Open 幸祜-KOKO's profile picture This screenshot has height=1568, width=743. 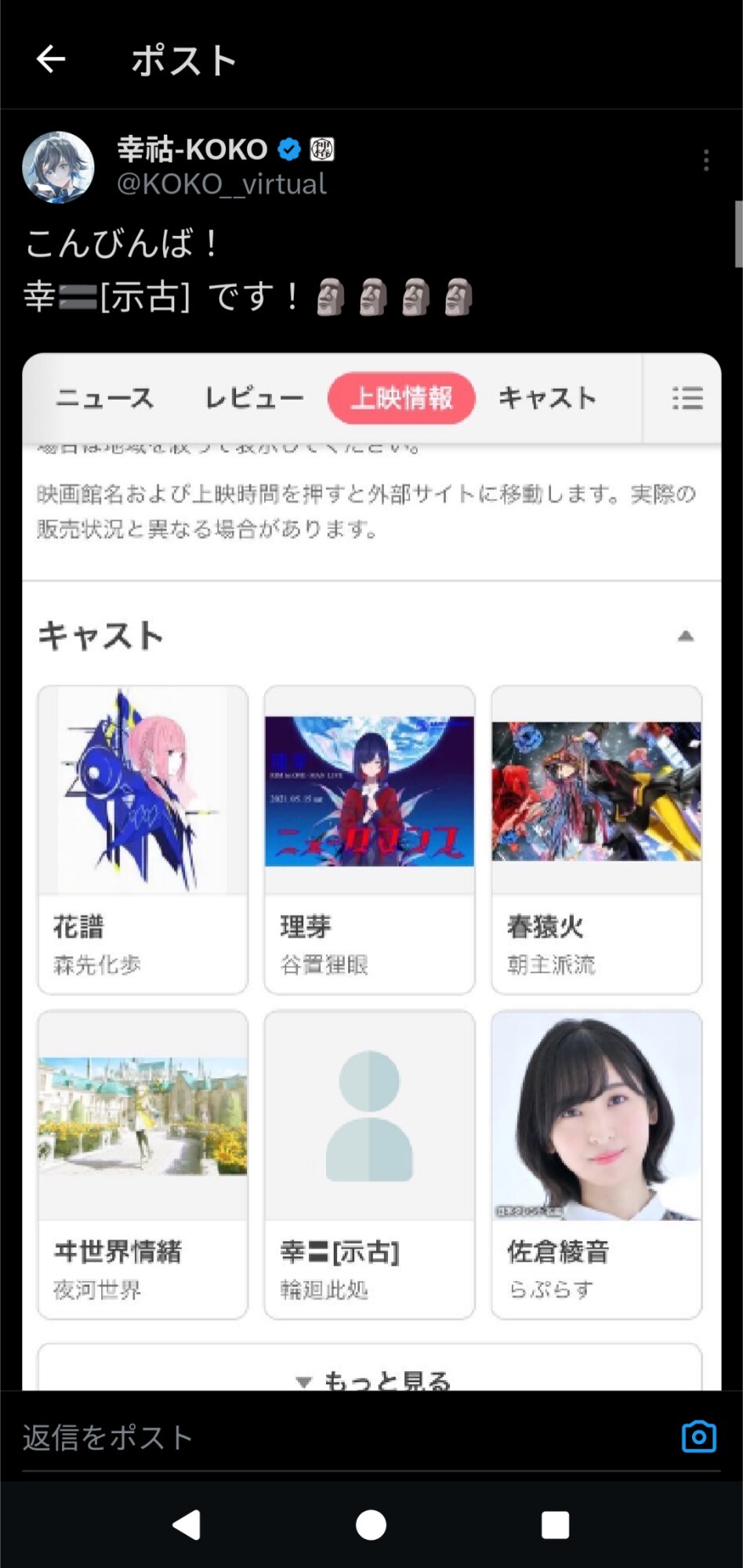coord(58,167)
